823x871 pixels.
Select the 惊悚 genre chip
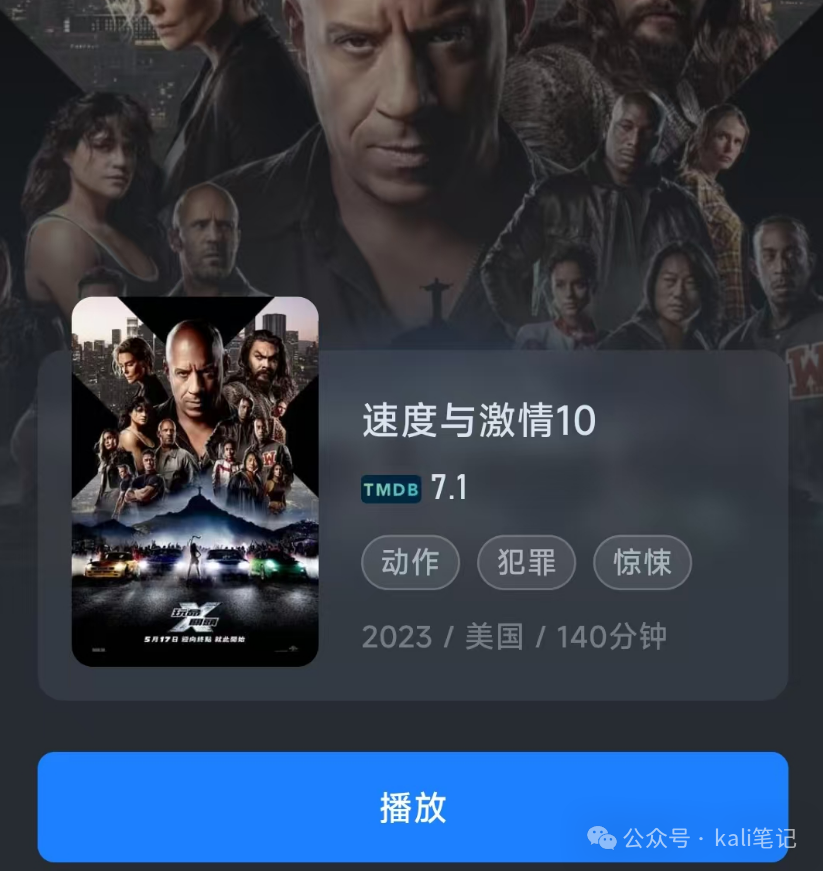click(642, 562)
